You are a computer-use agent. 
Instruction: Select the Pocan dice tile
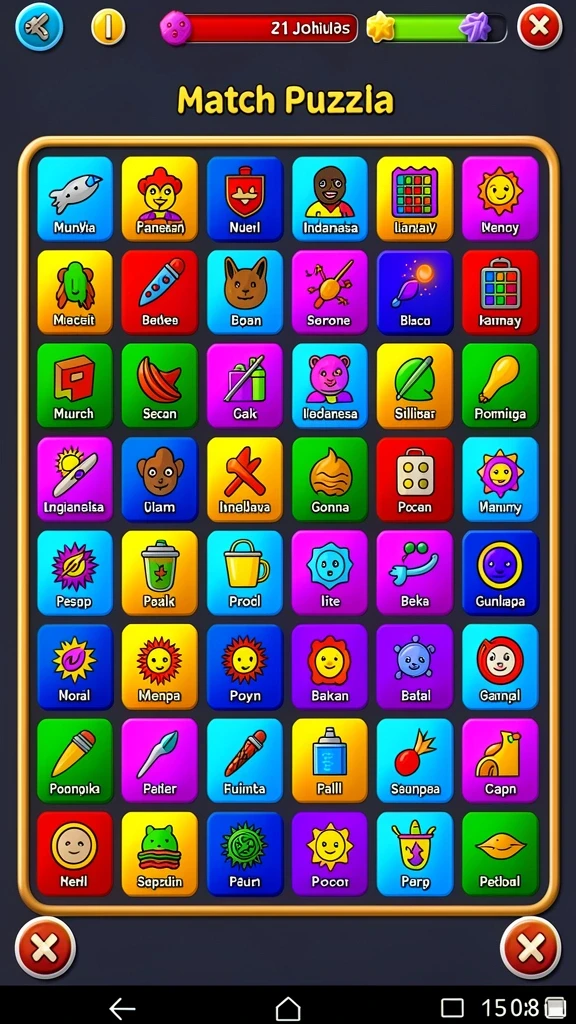point(415,479)
